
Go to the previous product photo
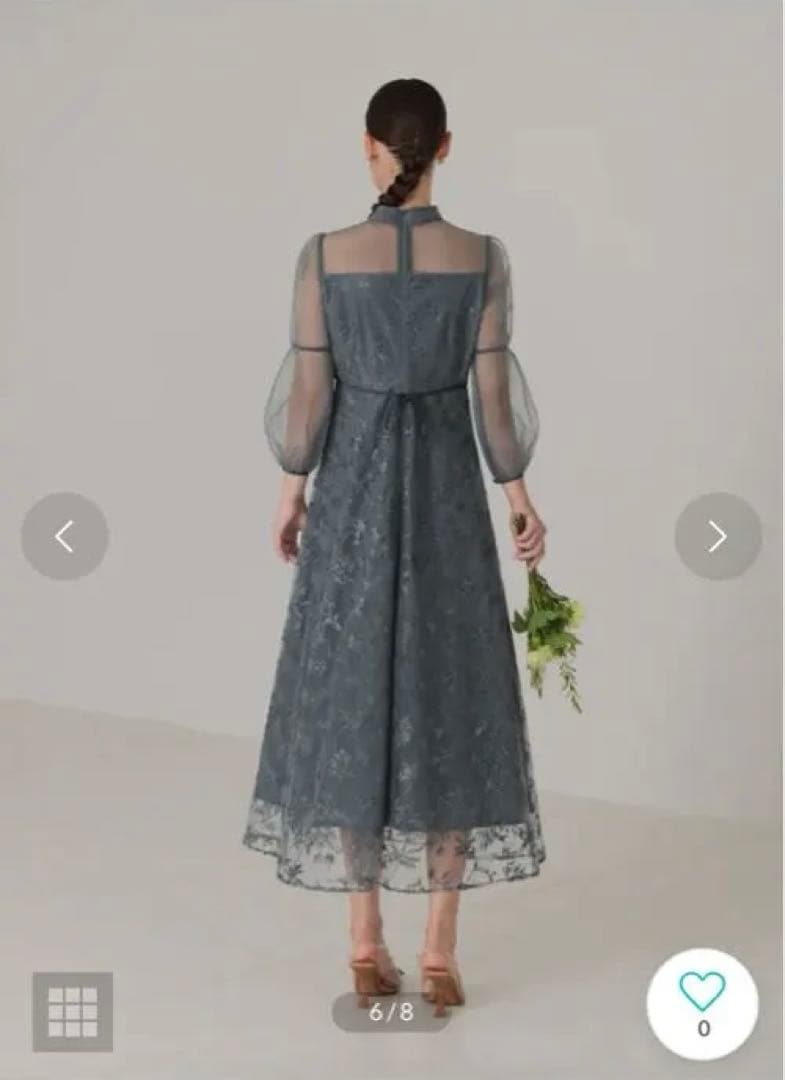coord(65,537)
